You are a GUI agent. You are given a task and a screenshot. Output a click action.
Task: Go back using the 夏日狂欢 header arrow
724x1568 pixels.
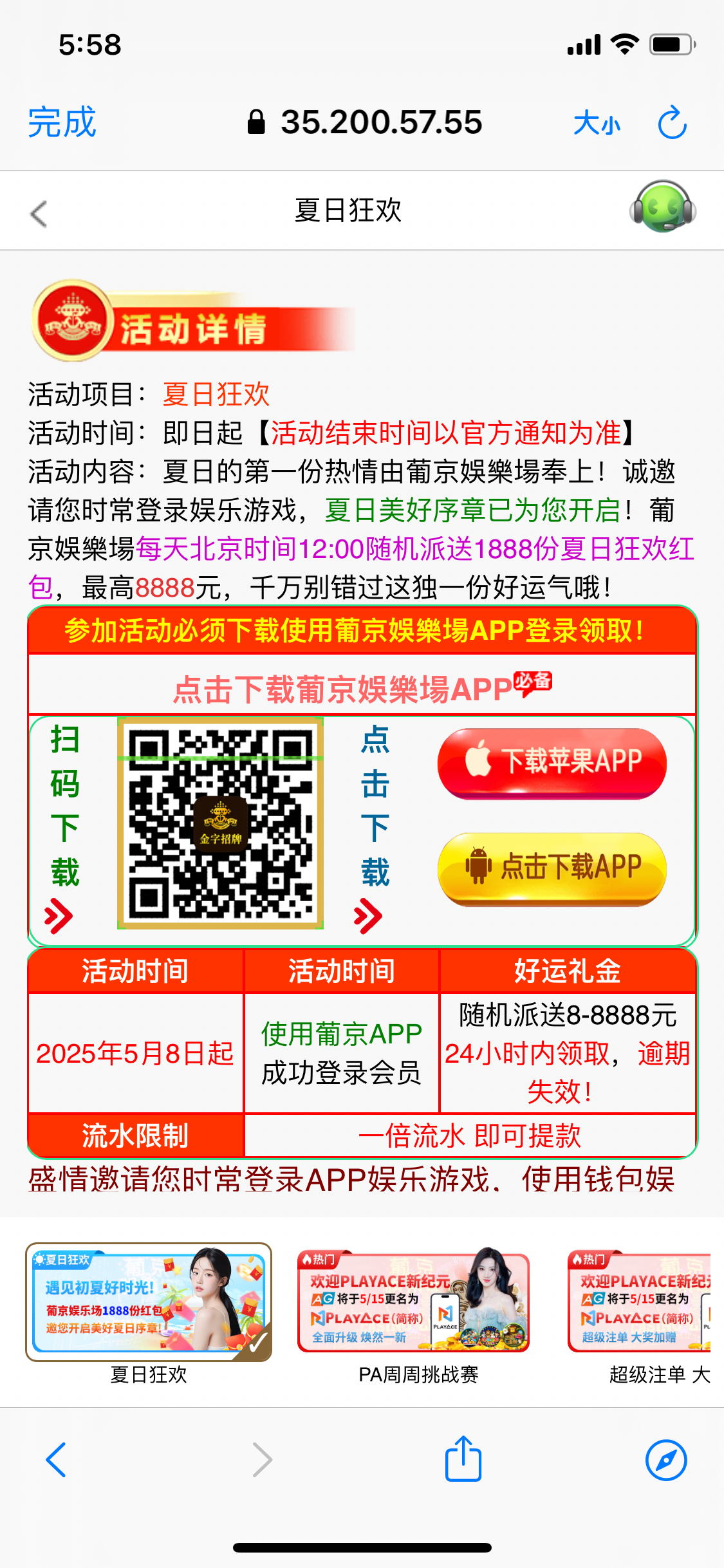(x=39, y=214)
